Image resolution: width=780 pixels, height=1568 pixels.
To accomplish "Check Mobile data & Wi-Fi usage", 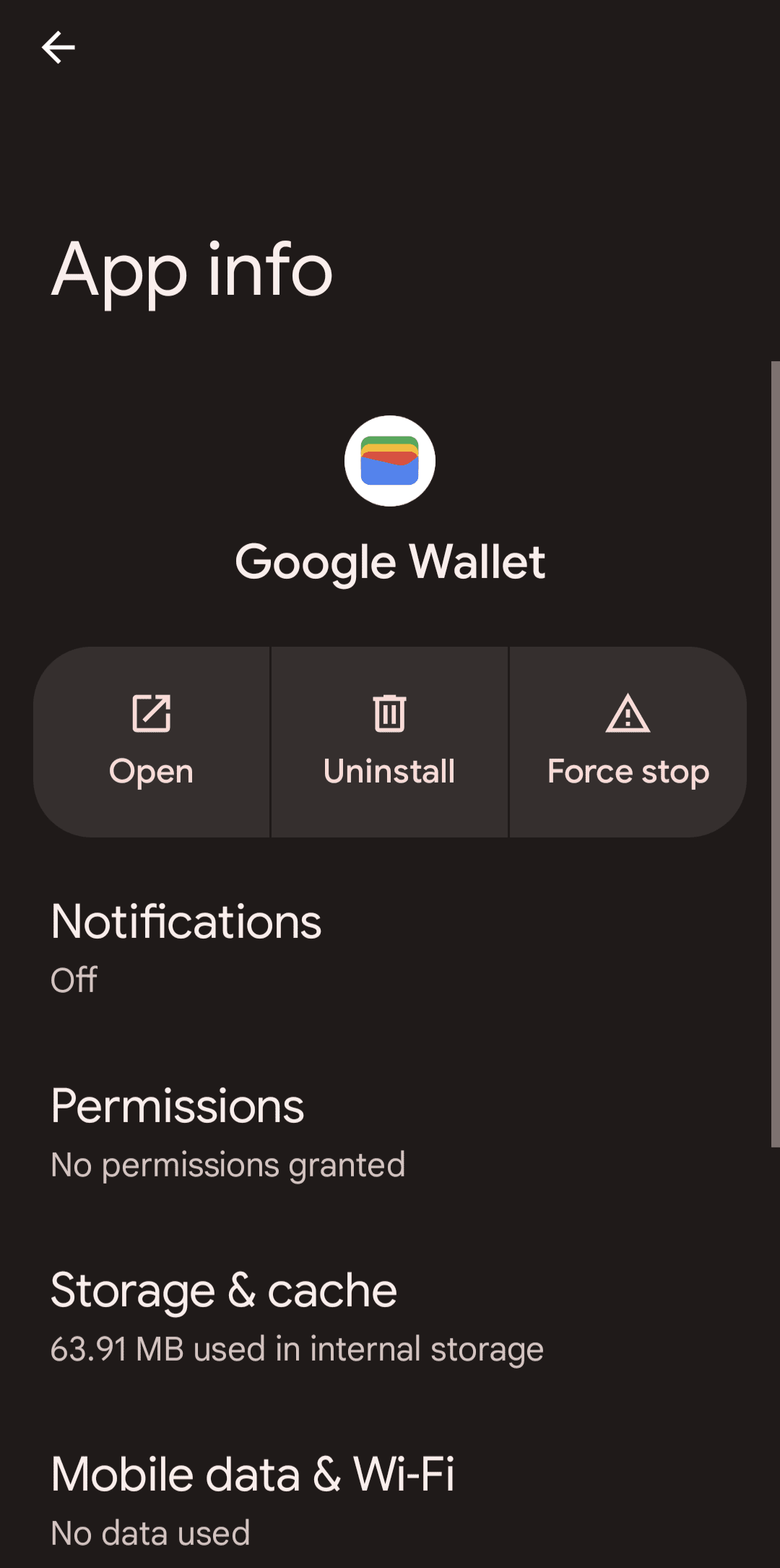I will [253, 1500].
